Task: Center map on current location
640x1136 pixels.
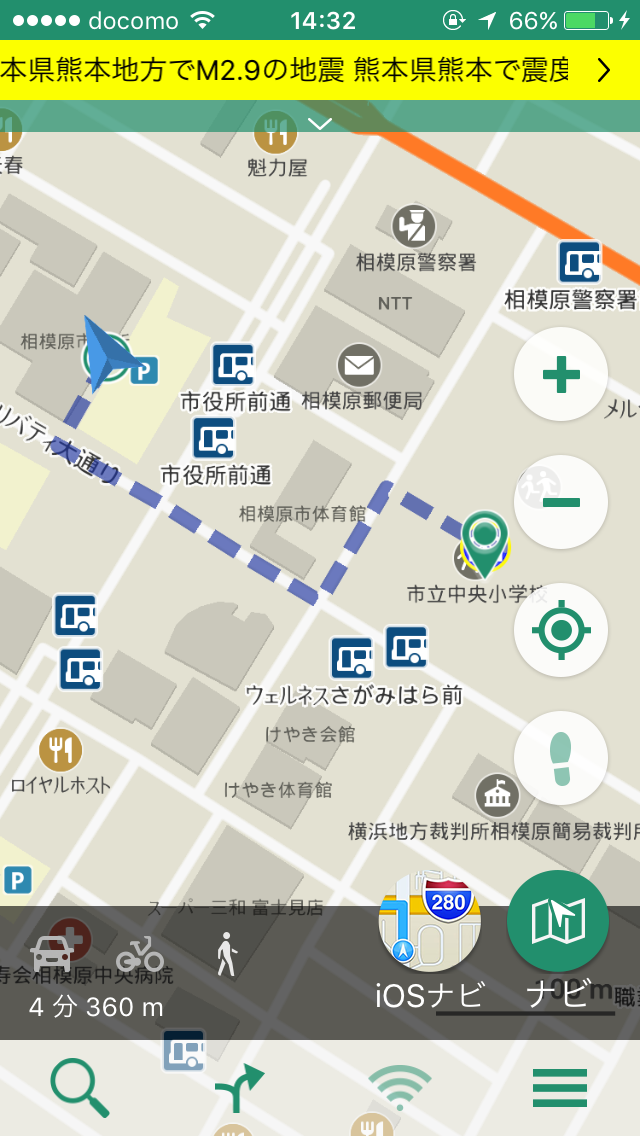Action: coord(561,630)
